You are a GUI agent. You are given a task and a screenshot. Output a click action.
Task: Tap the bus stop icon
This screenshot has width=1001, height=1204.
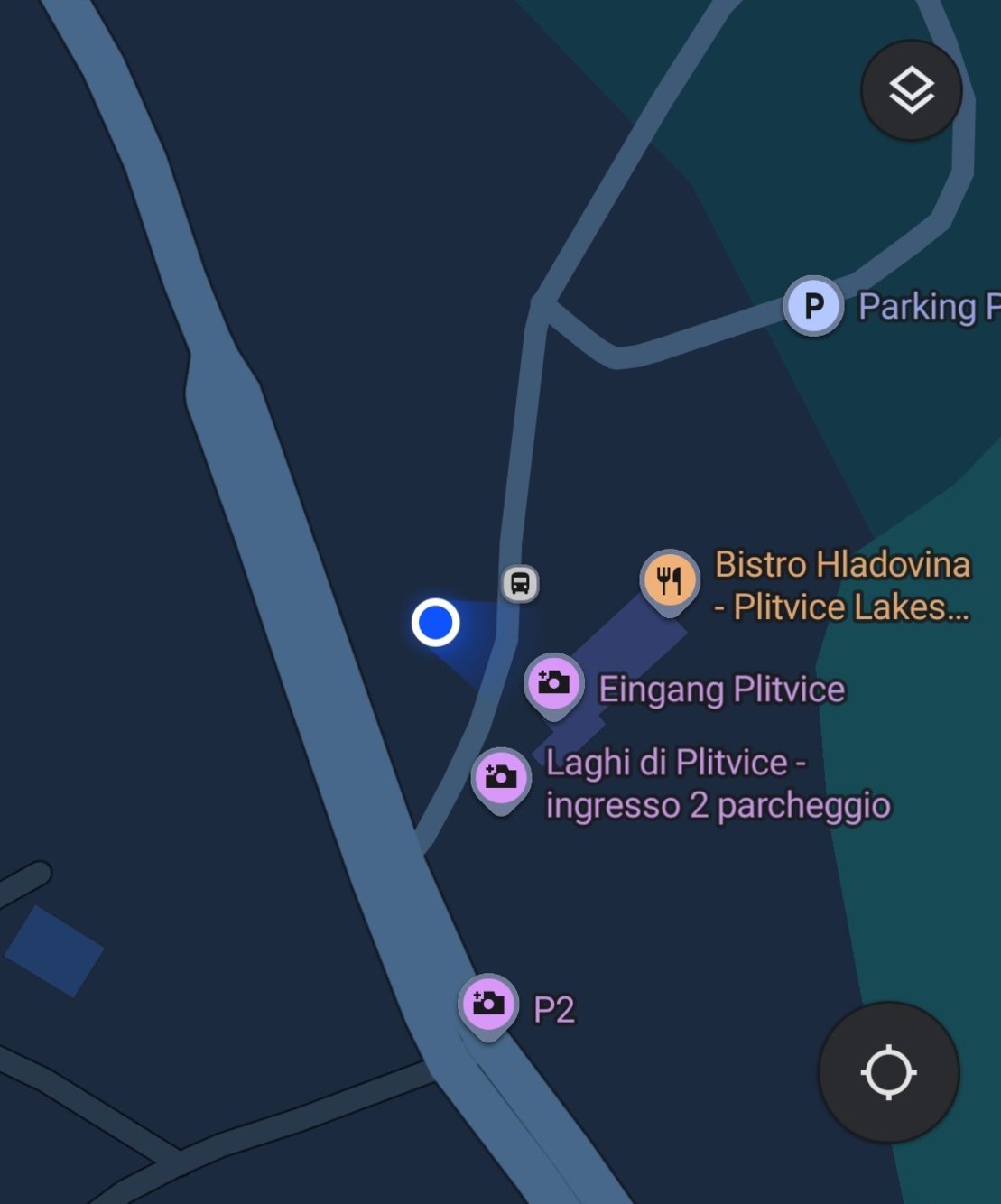[520, 584]
